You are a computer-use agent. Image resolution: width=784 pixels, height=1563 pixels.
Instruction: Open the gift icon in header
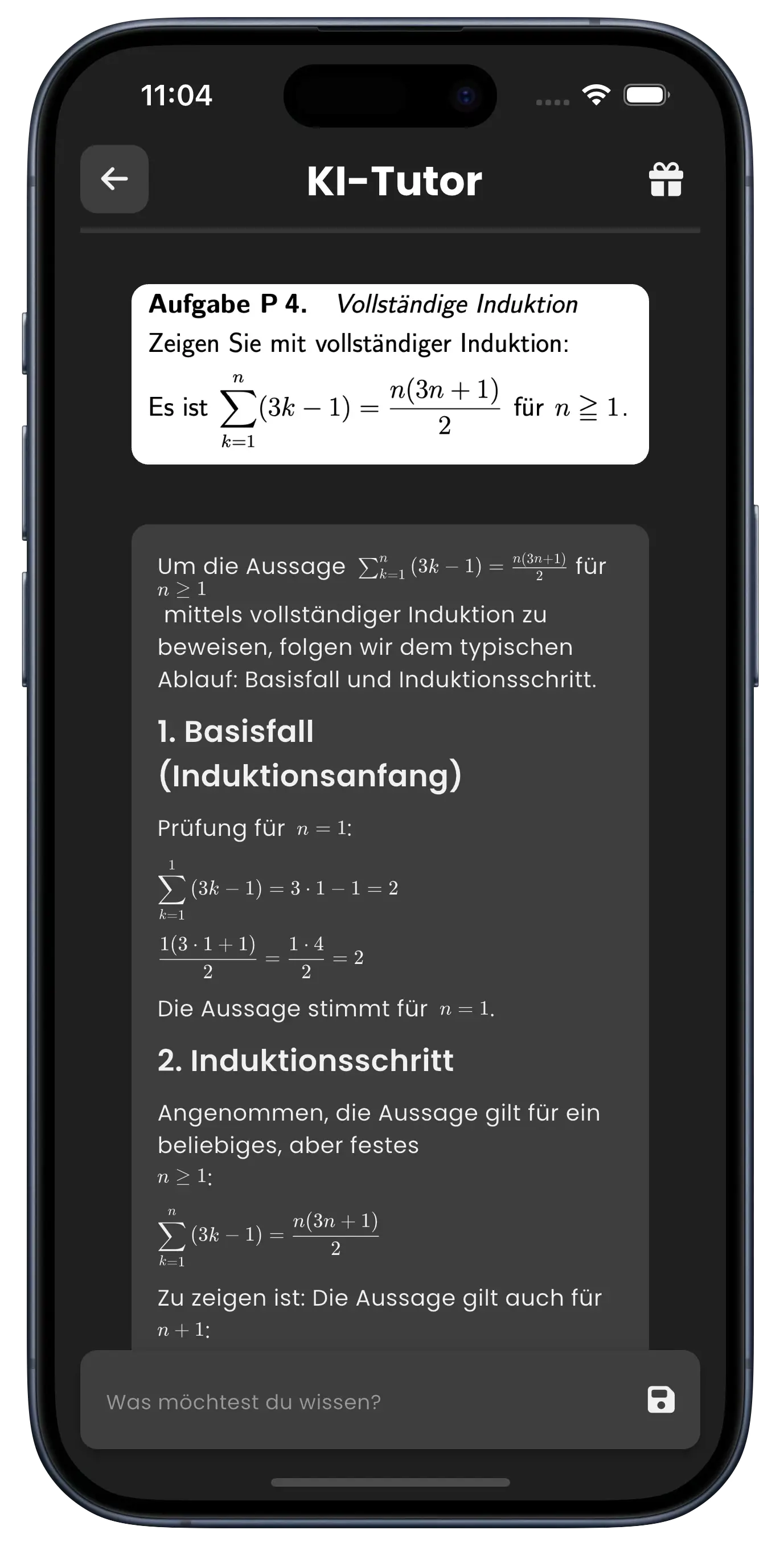tap(666, 179)
